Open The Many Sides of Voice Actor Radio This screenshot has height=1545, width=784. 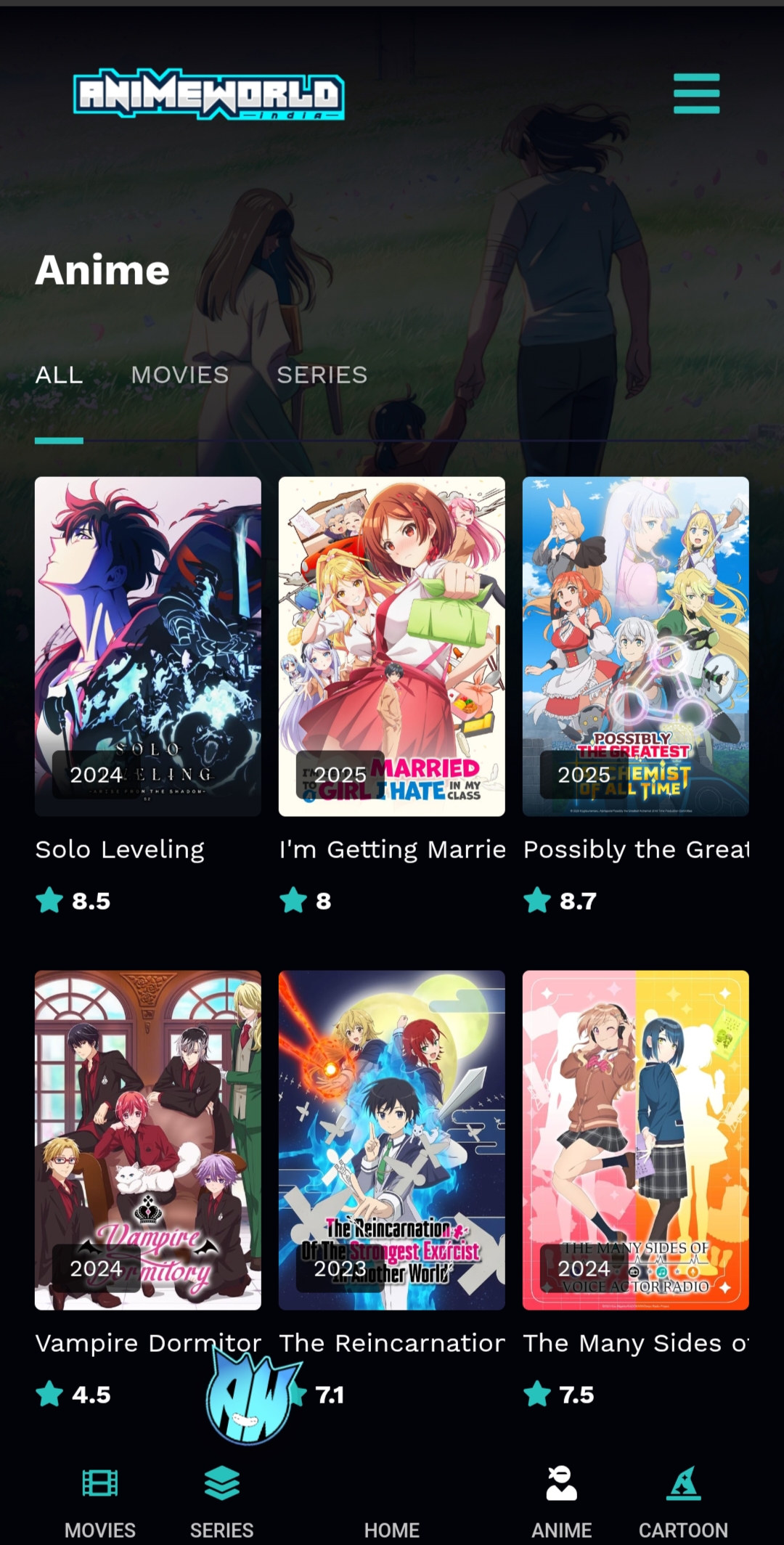click(x=635, y=1140)
